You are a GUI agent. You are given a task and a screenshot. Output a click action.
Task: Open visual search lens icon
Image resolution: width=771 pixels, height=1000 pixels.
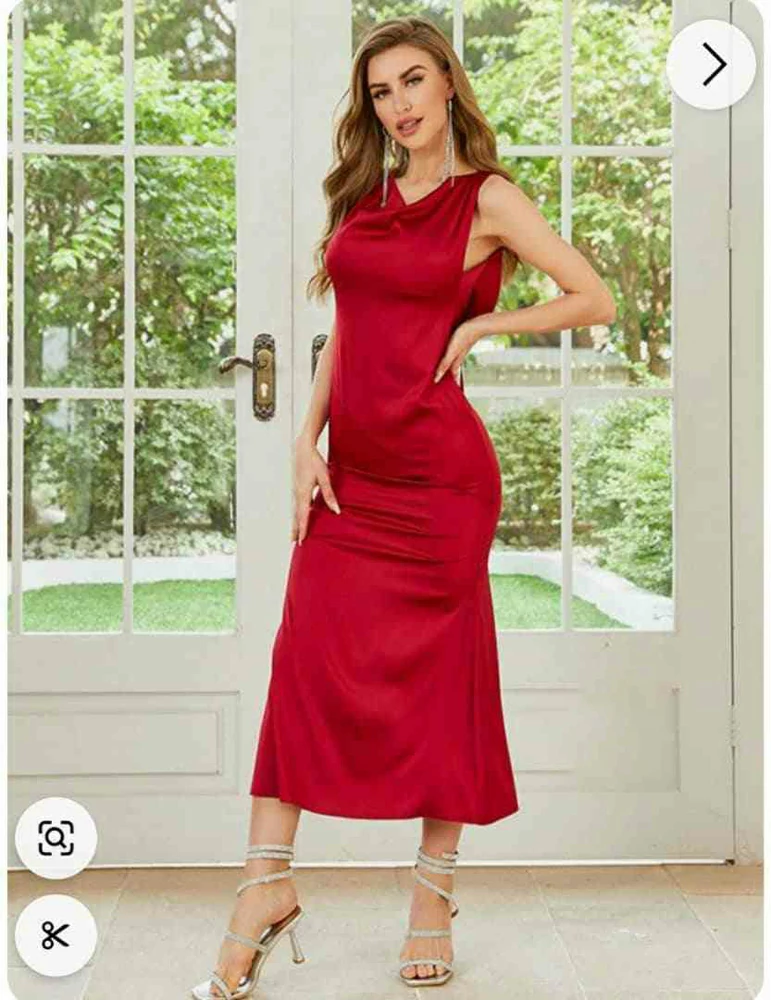[56, 838]
